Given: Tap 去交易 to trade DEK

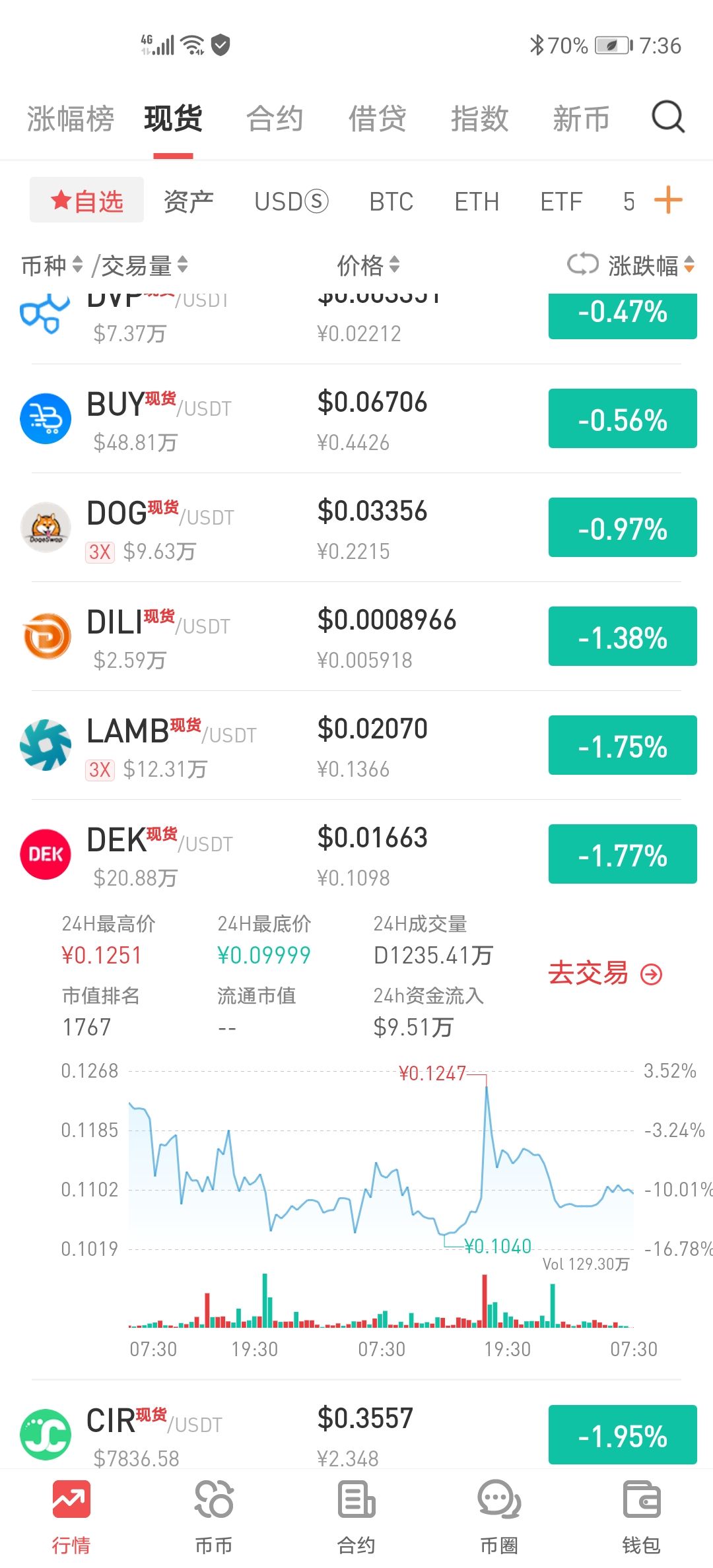Looking at the screenshot, I should click(605, 973).
